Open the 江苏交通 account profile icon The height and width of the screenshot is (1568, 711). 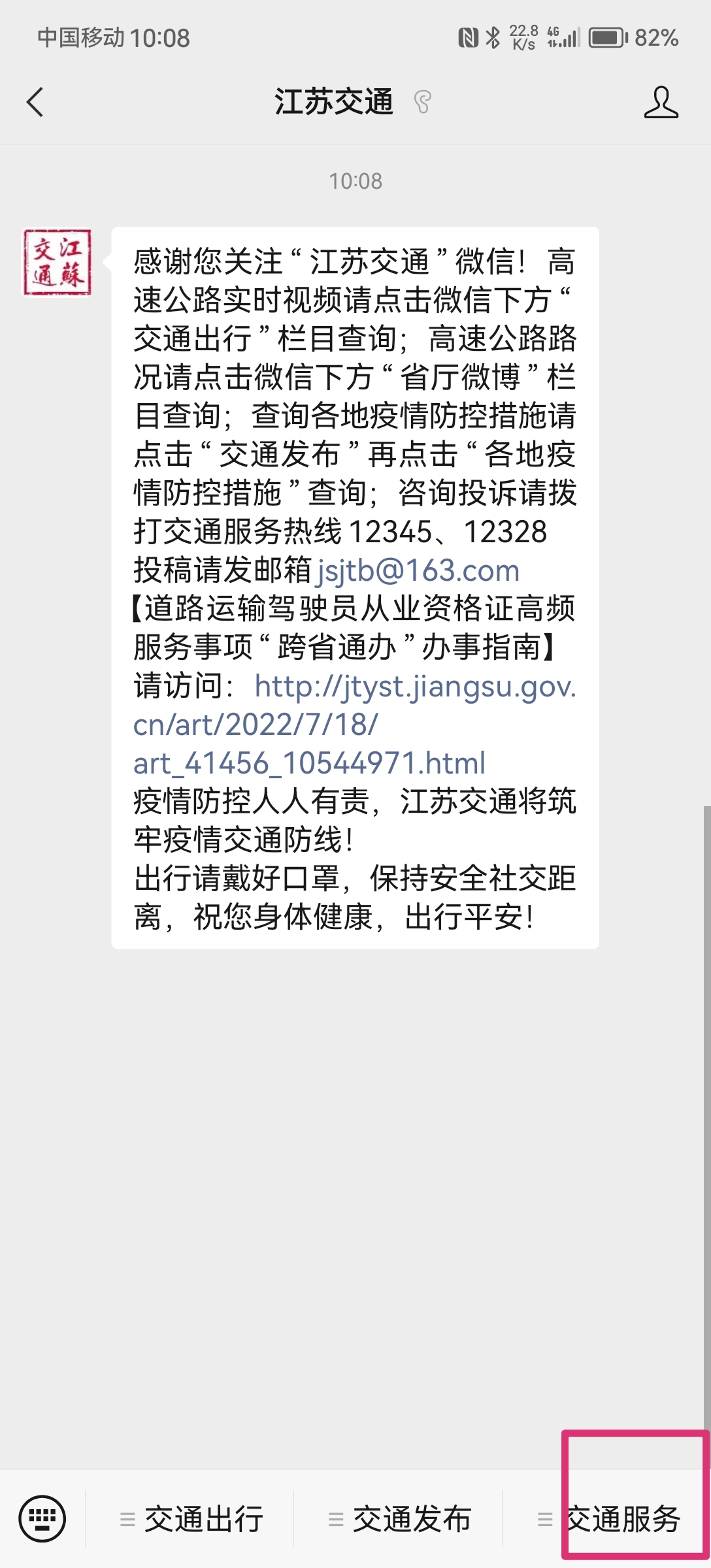(661, 103)
